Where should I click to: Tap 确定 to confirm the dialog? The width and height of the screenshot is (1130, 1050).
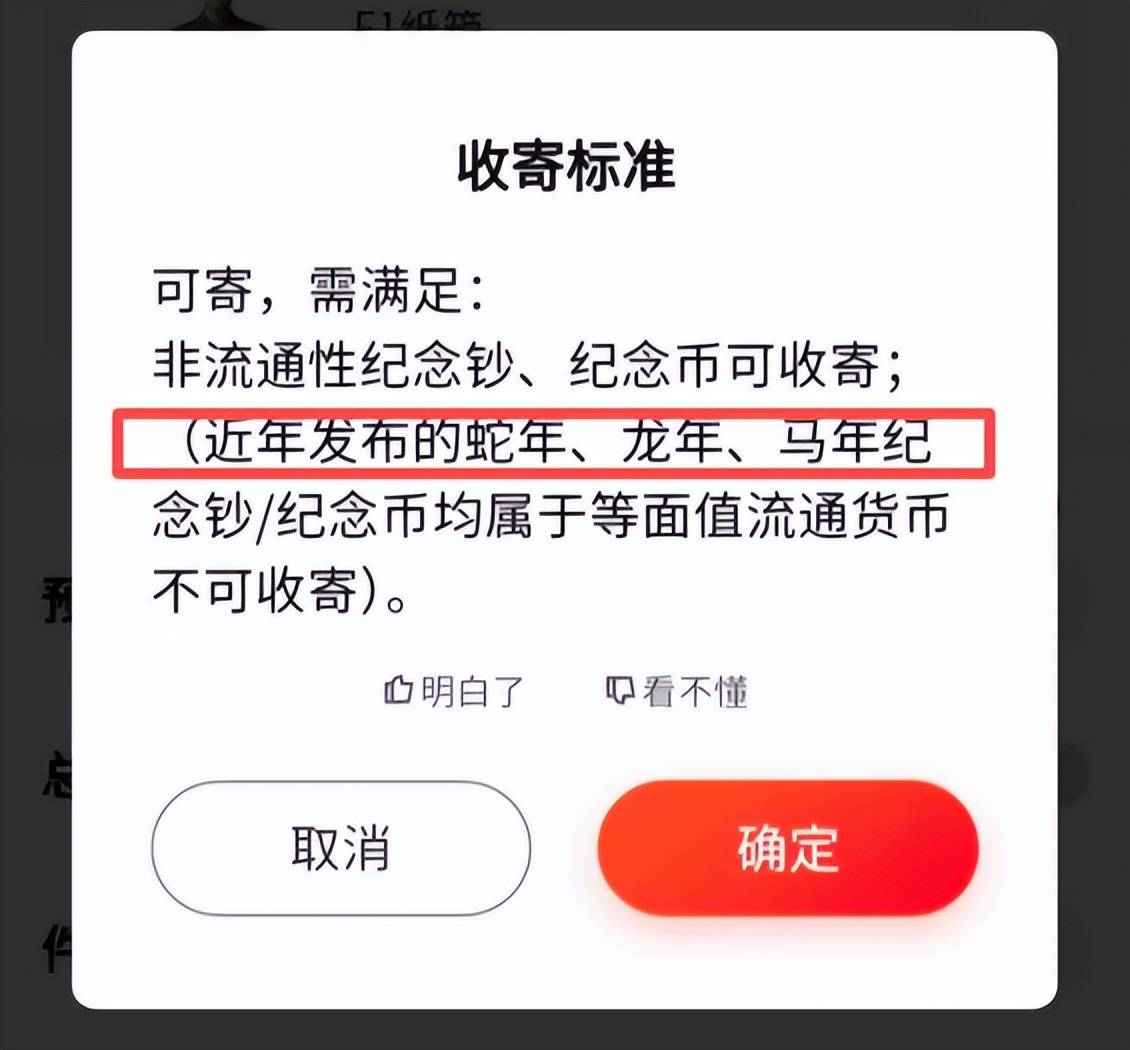(x=787, y=848)
